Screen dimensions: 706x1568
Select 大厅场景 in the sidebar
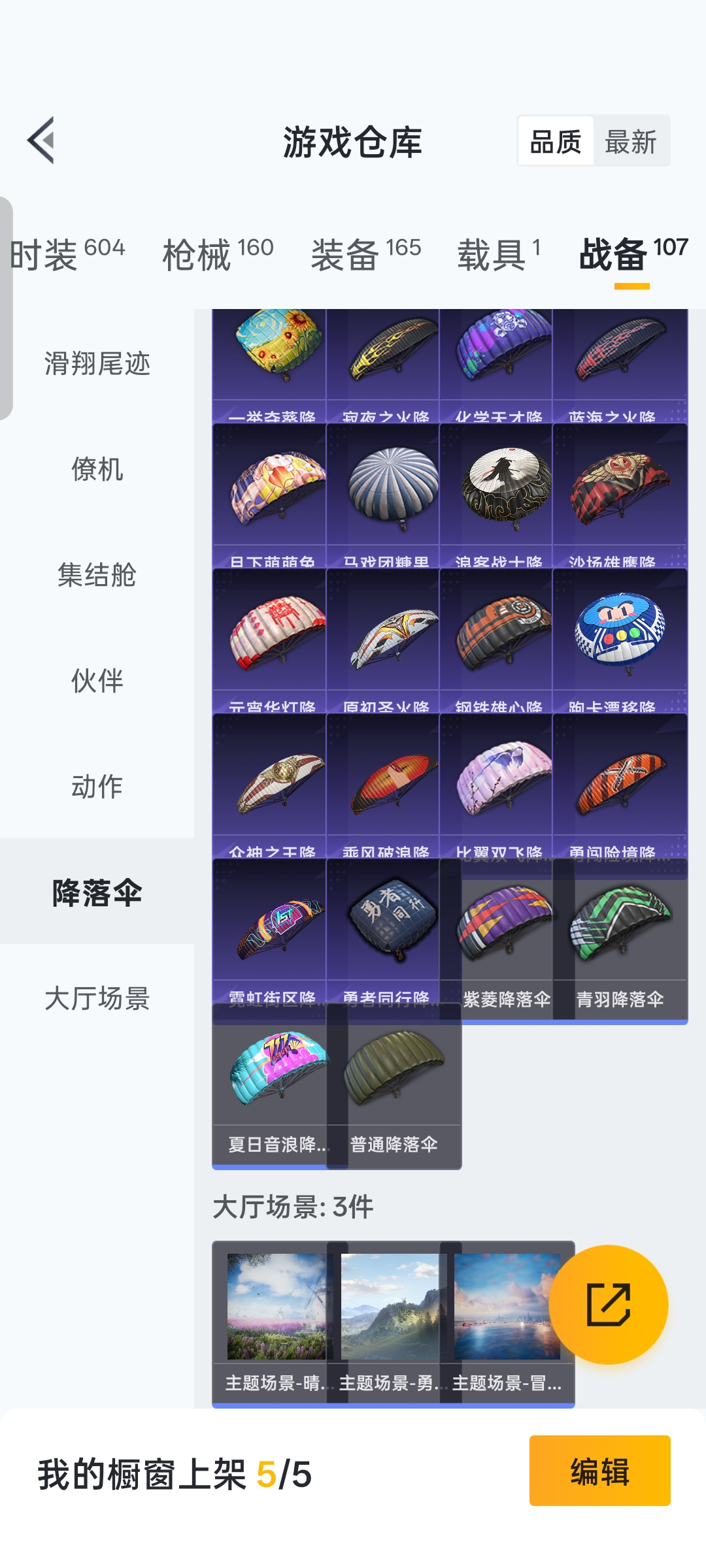(97, 998)
